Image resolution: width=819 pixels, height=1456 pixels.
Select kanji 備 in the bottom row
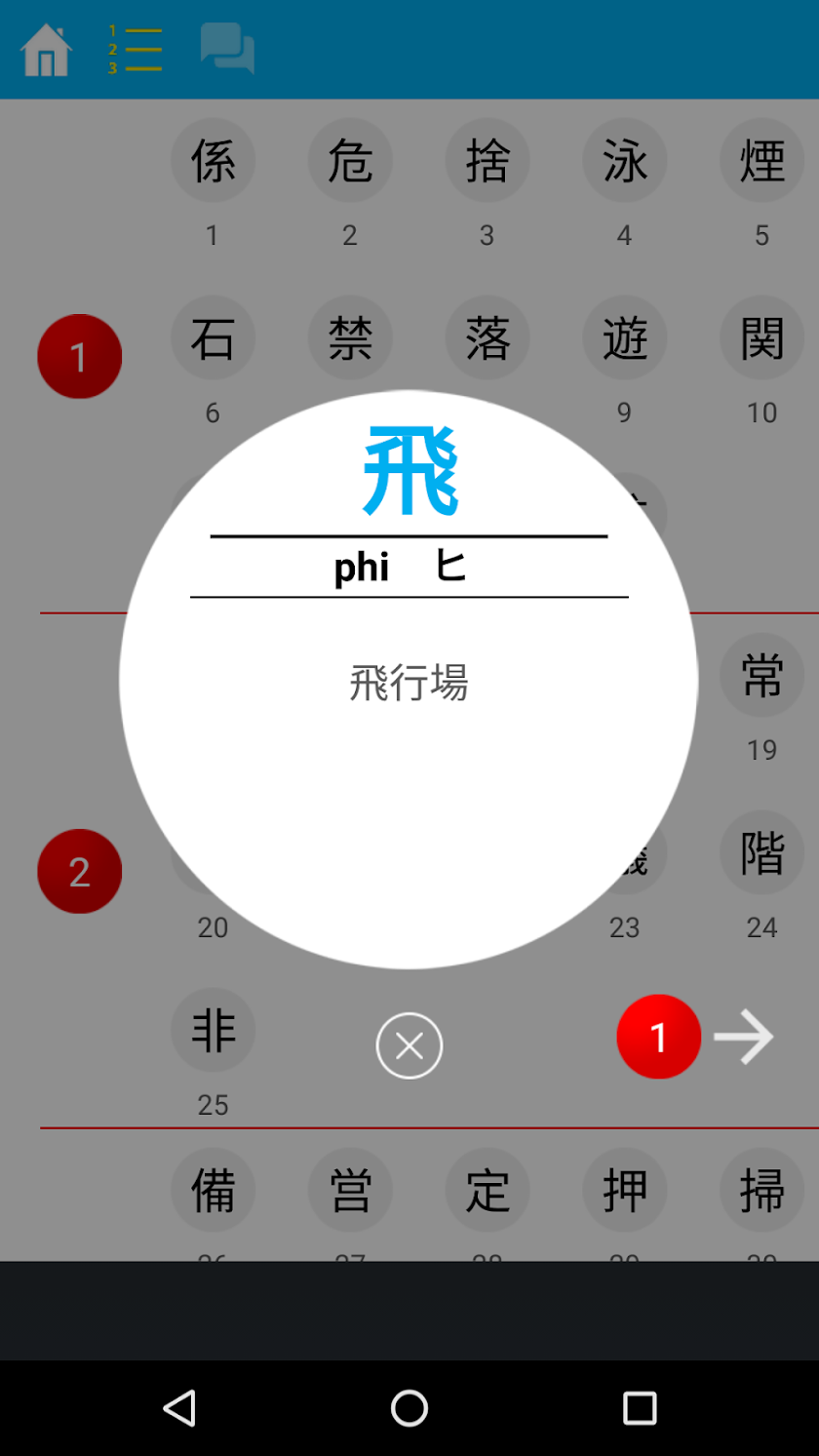[213, 1191]
